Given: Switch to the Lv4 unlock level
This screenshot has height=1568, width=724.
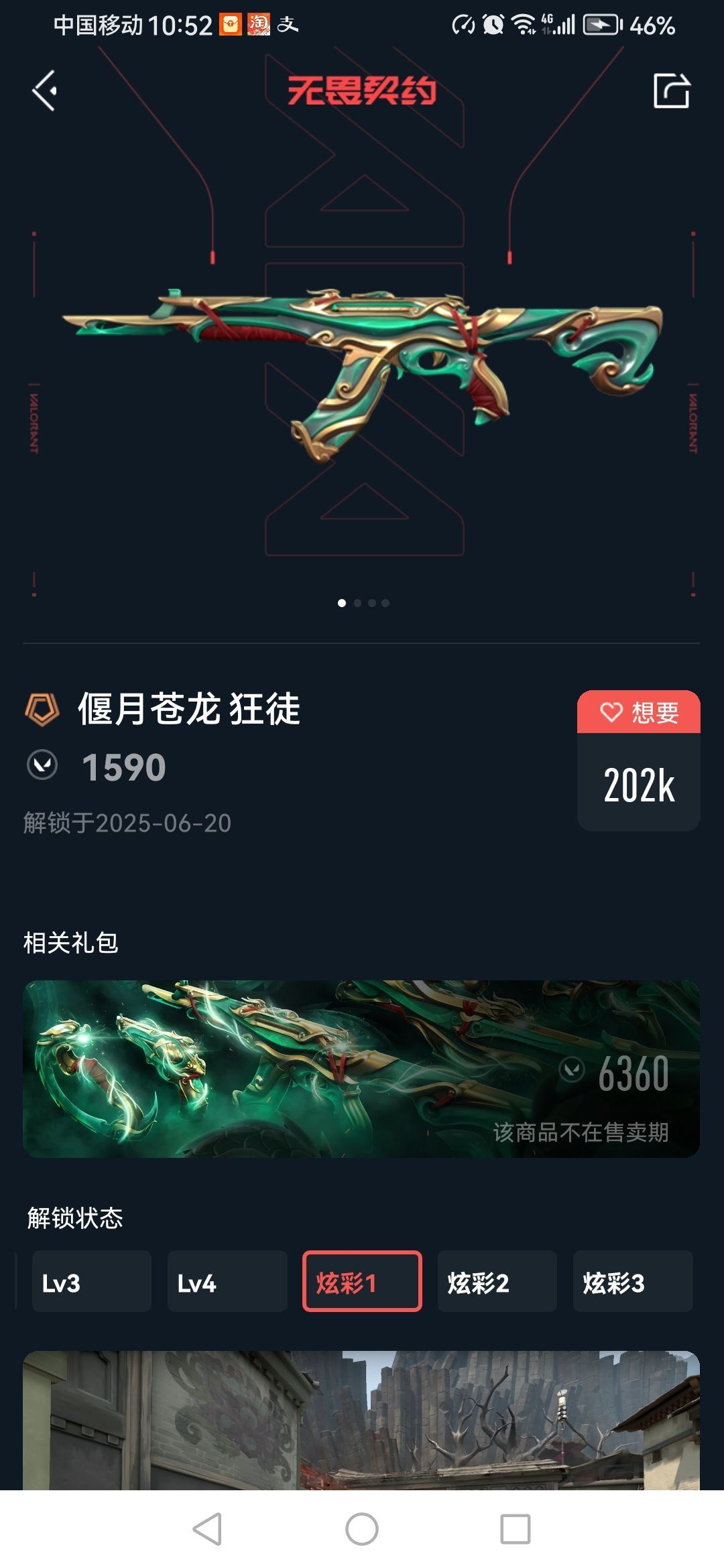Looking at the screenshot, I should point(227,1281).
